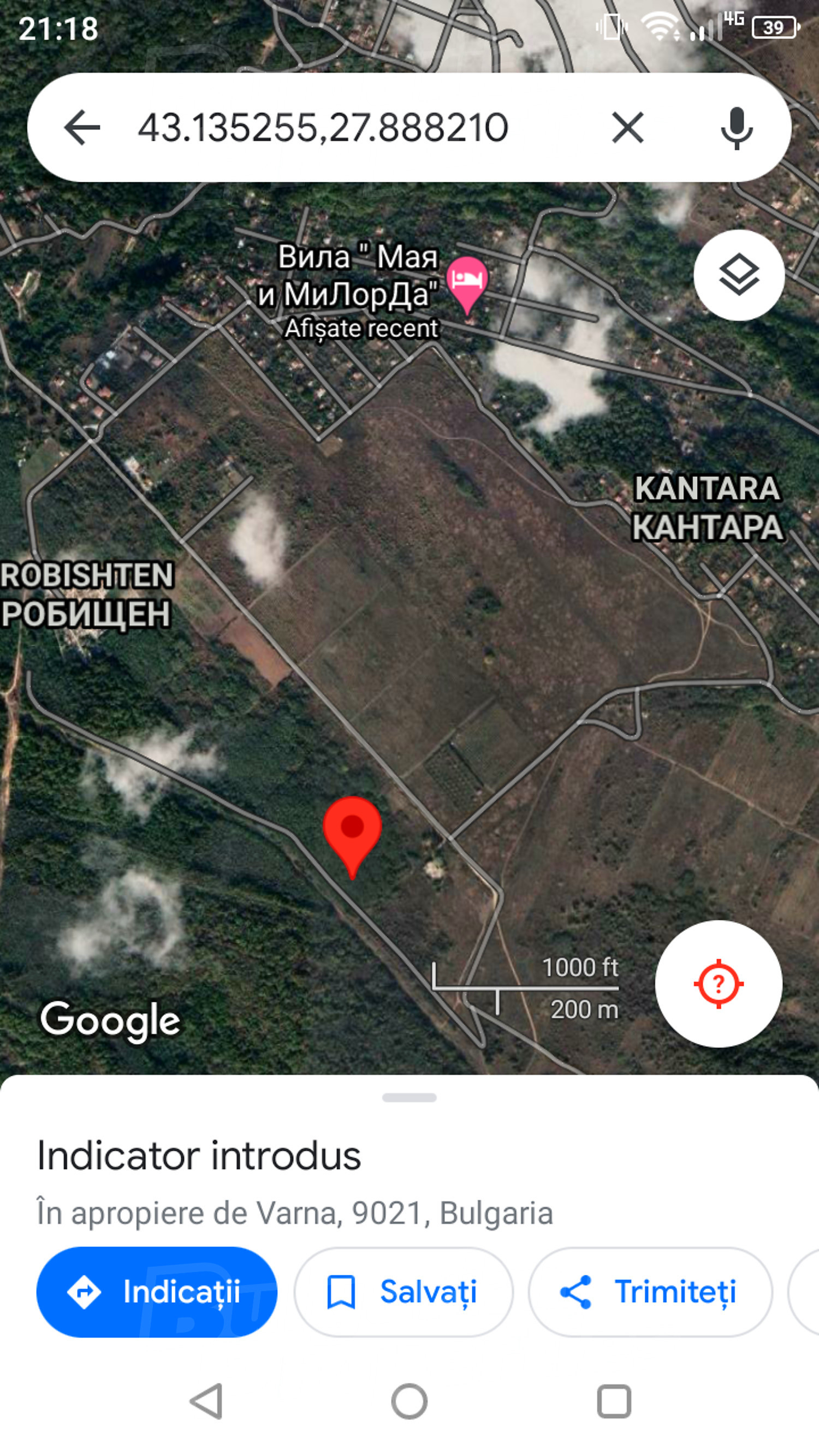Go to the Android home screen
This screenshot has width=819, height=1456.
tap(409, 1401)
